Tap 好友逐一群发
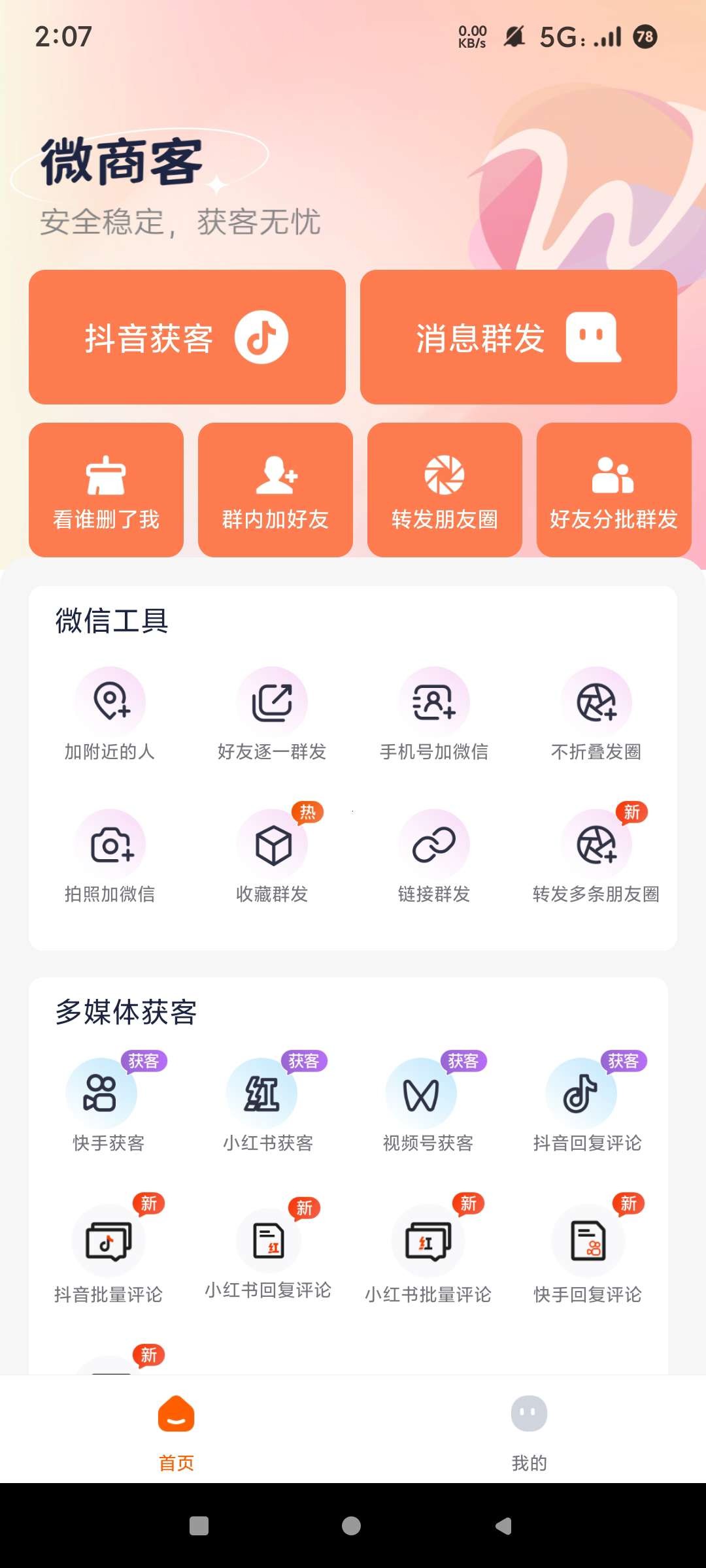706x1568 pixels. pos(272,715)
